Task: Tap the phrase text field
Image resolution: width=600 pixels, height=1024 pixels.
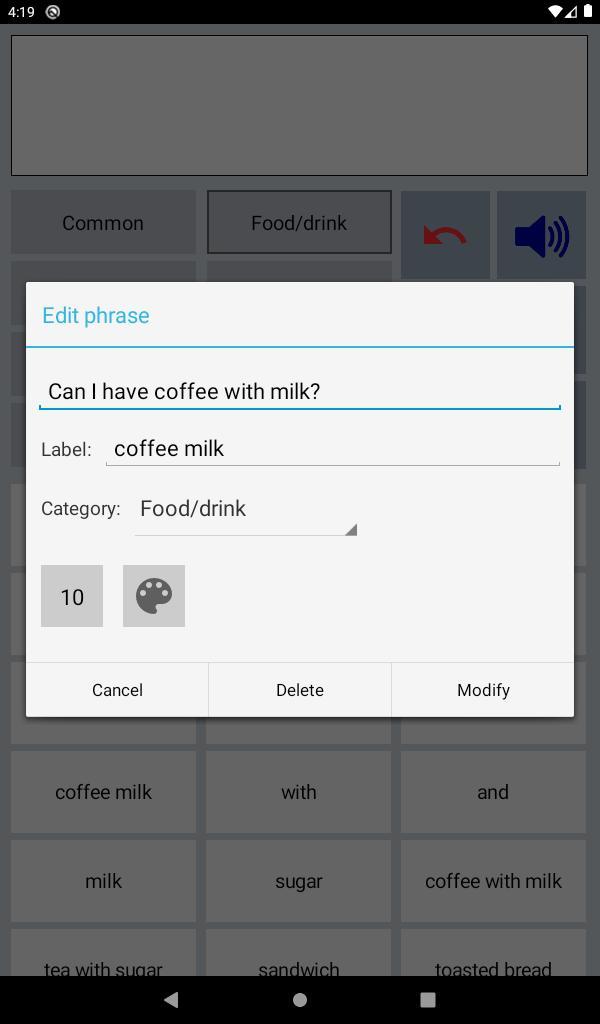Action: [299, 391]
